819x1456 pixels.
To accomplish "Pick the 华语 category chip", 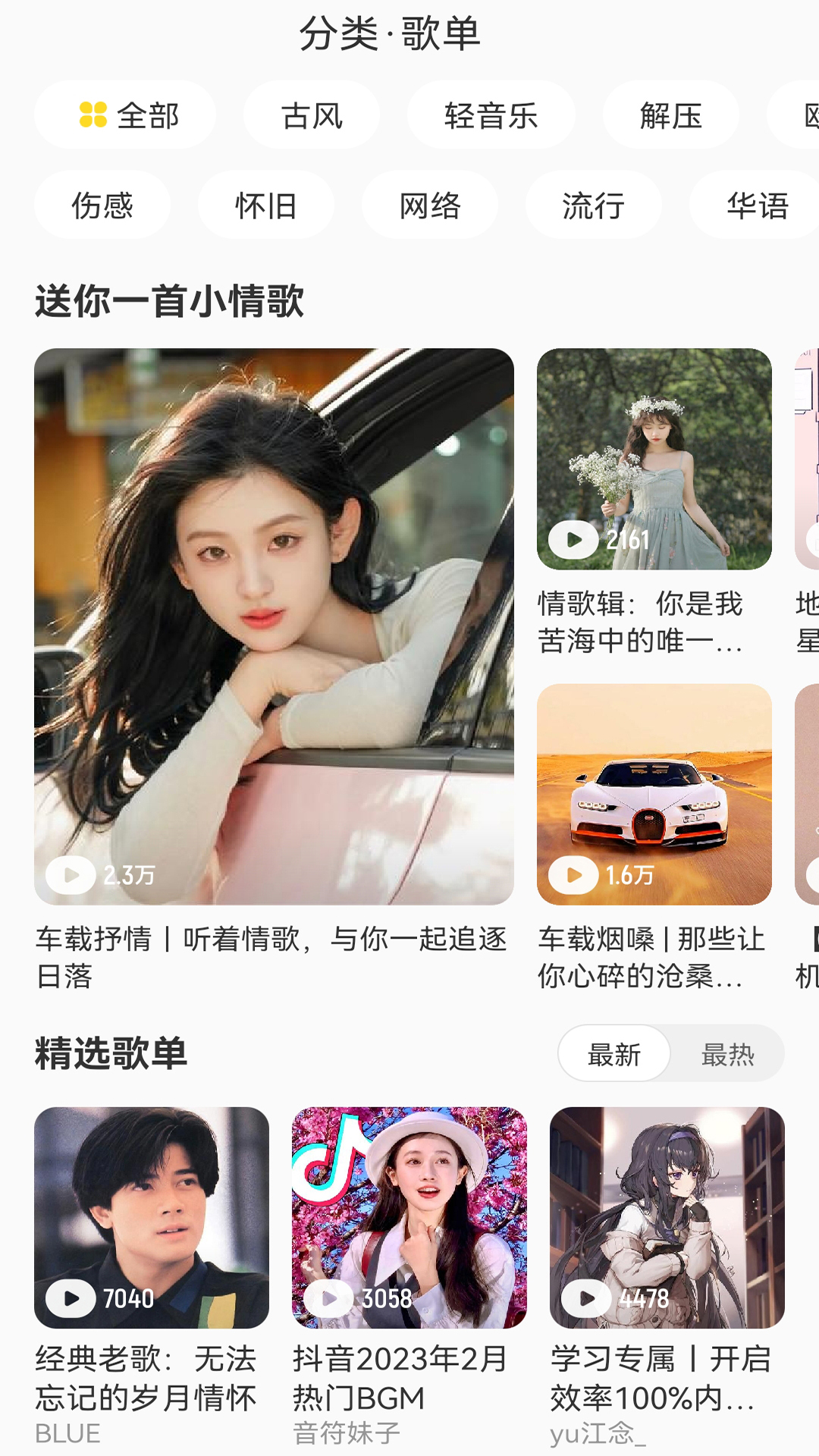I will click(756, 205).
